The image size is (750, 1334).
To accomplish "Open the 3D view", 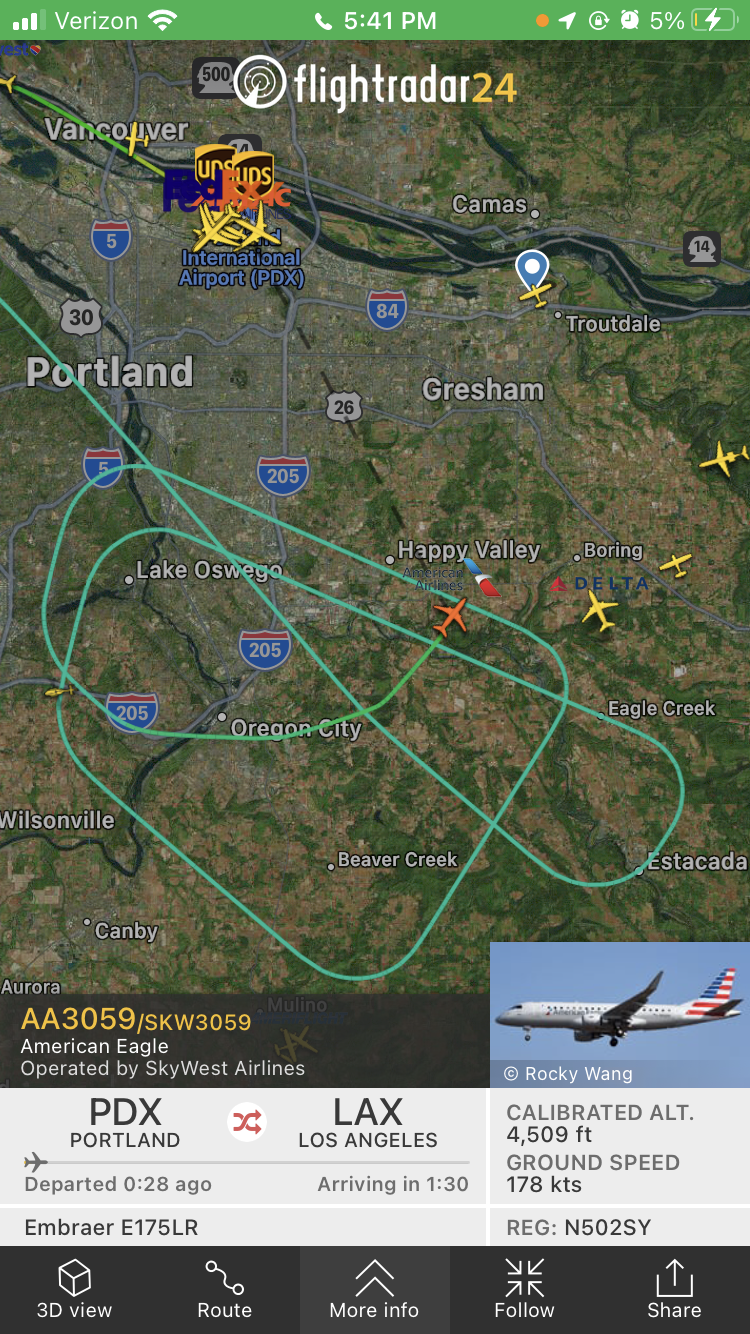I will click(75, 1289).
